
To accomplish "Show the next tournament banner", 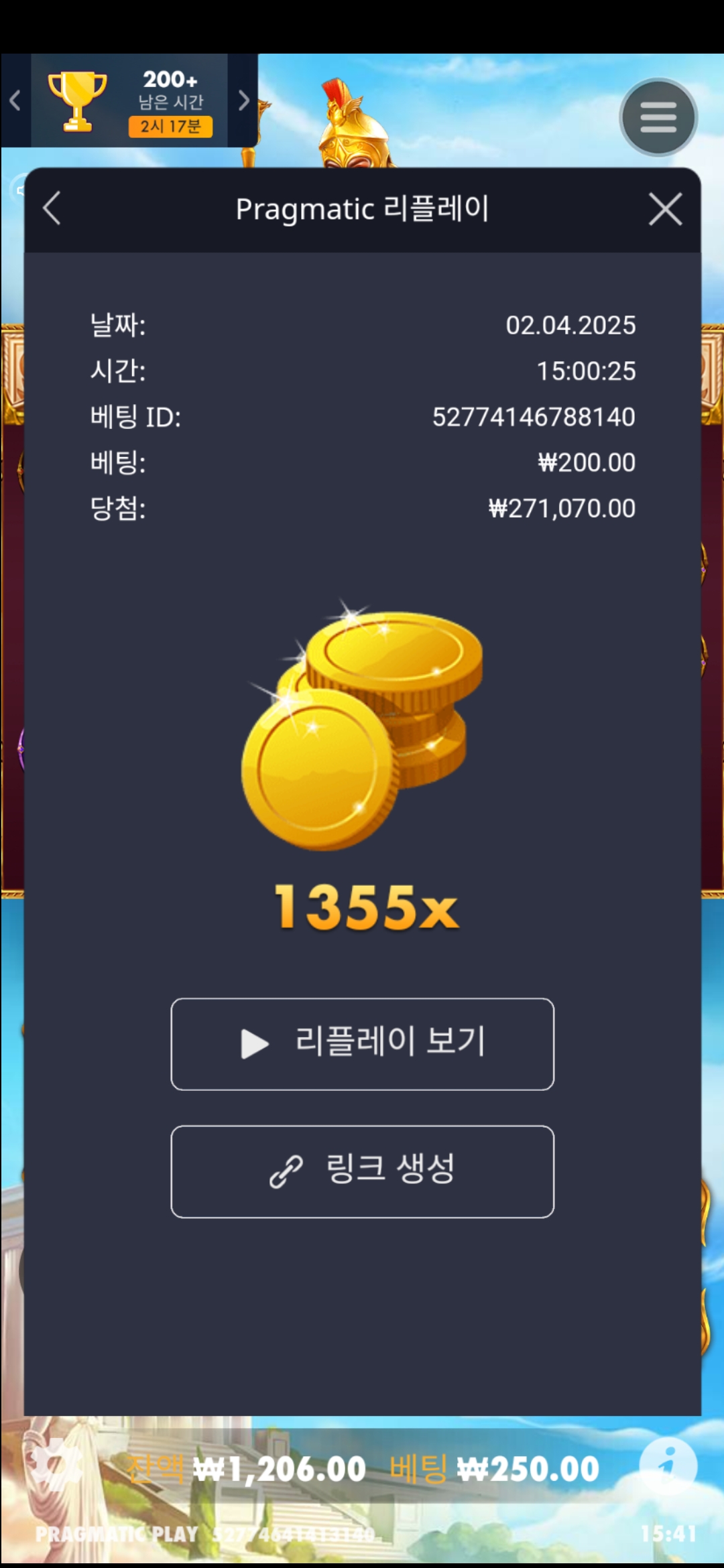I will 243,101.
